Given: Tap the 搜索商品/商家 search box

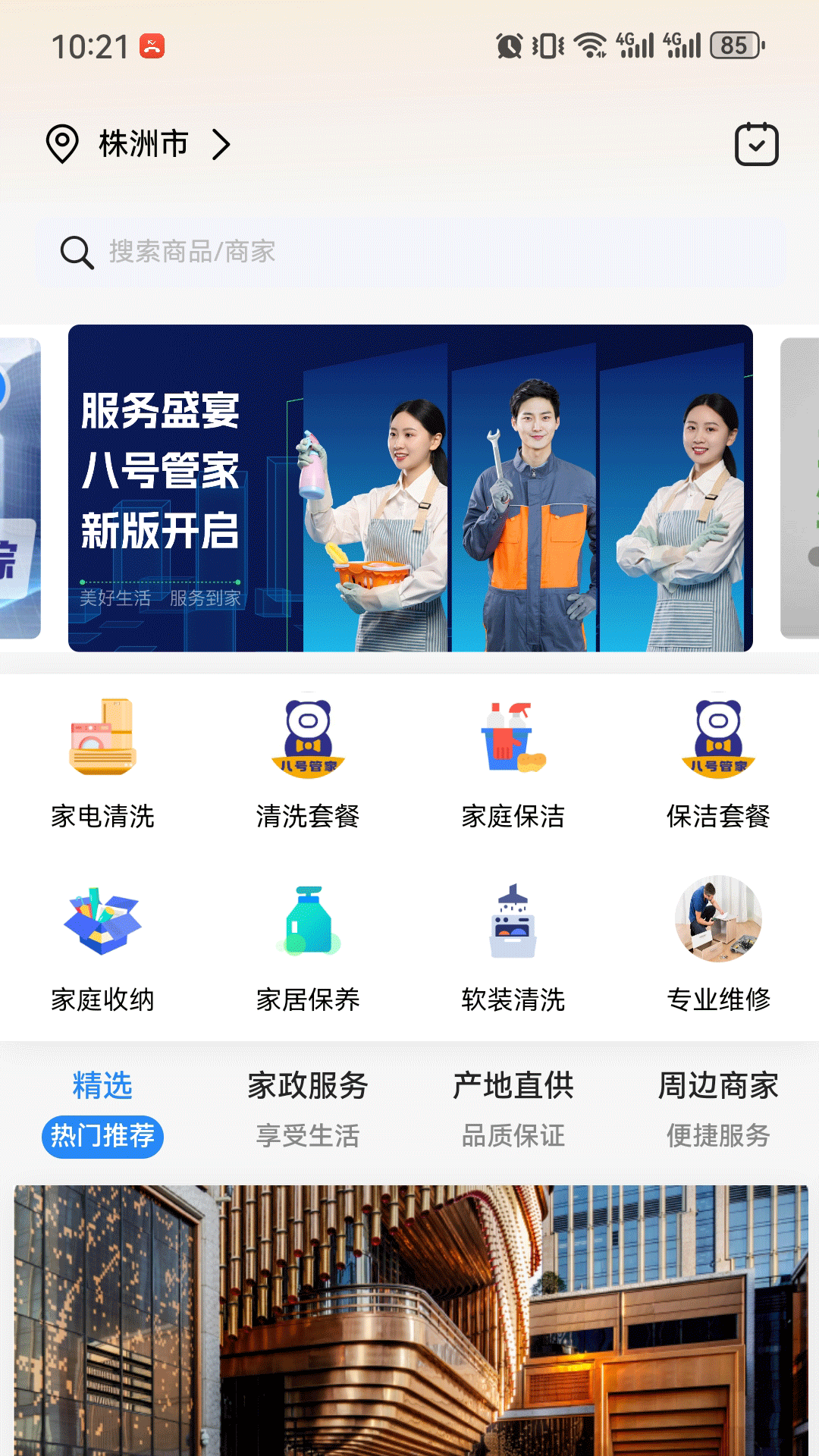Looking at the screenshot, I should pos(409,252).
